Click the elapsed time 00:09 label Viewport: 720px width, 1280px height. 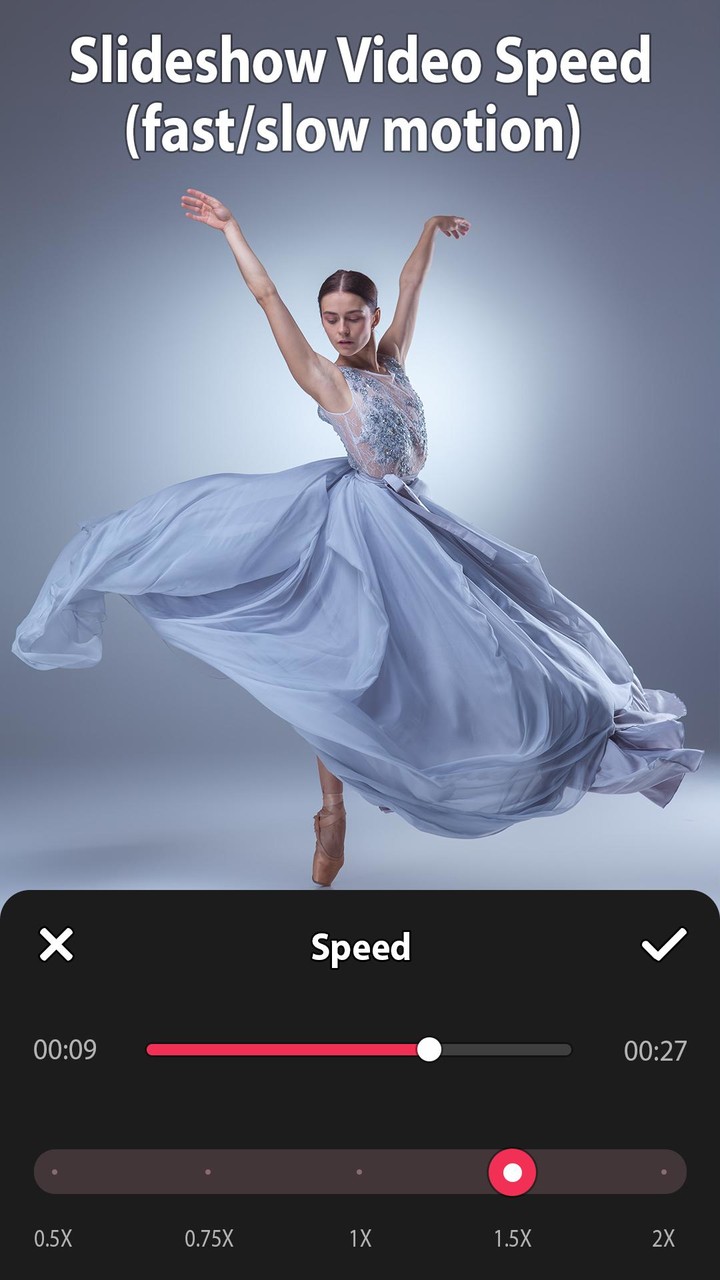[63, 1050]
